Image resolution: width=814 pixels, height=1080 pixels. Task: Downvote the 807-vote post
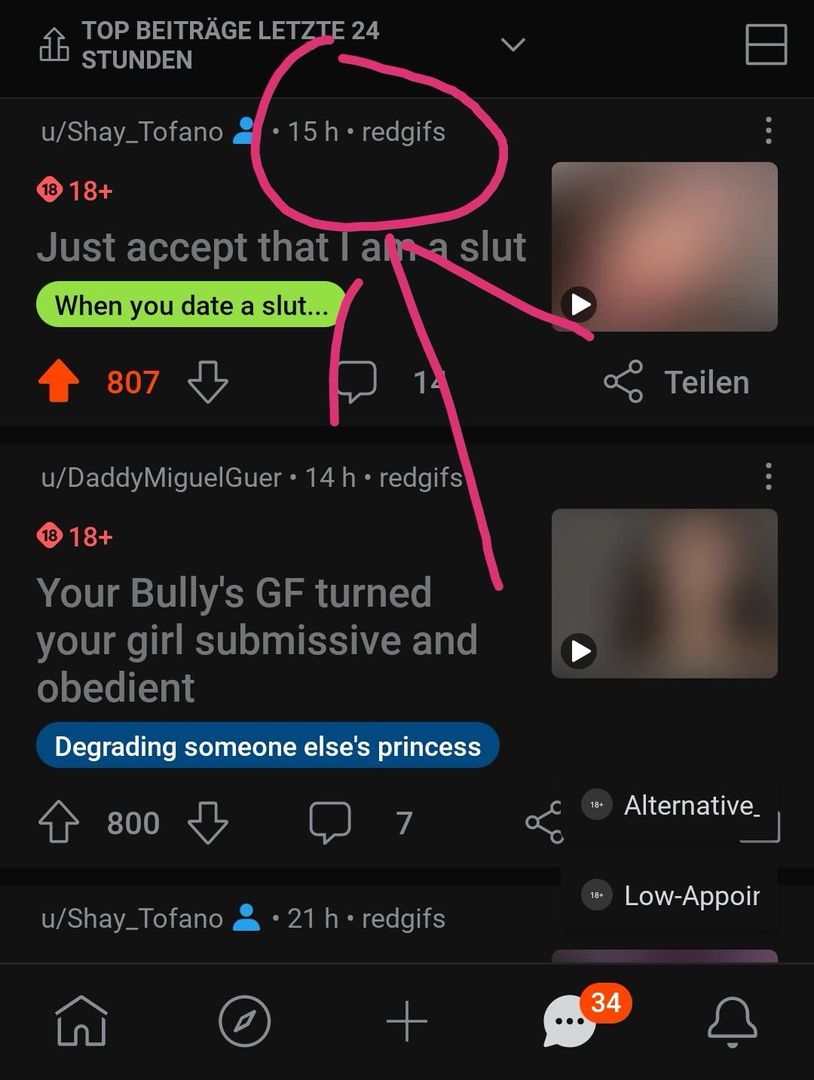coord(208,382)
